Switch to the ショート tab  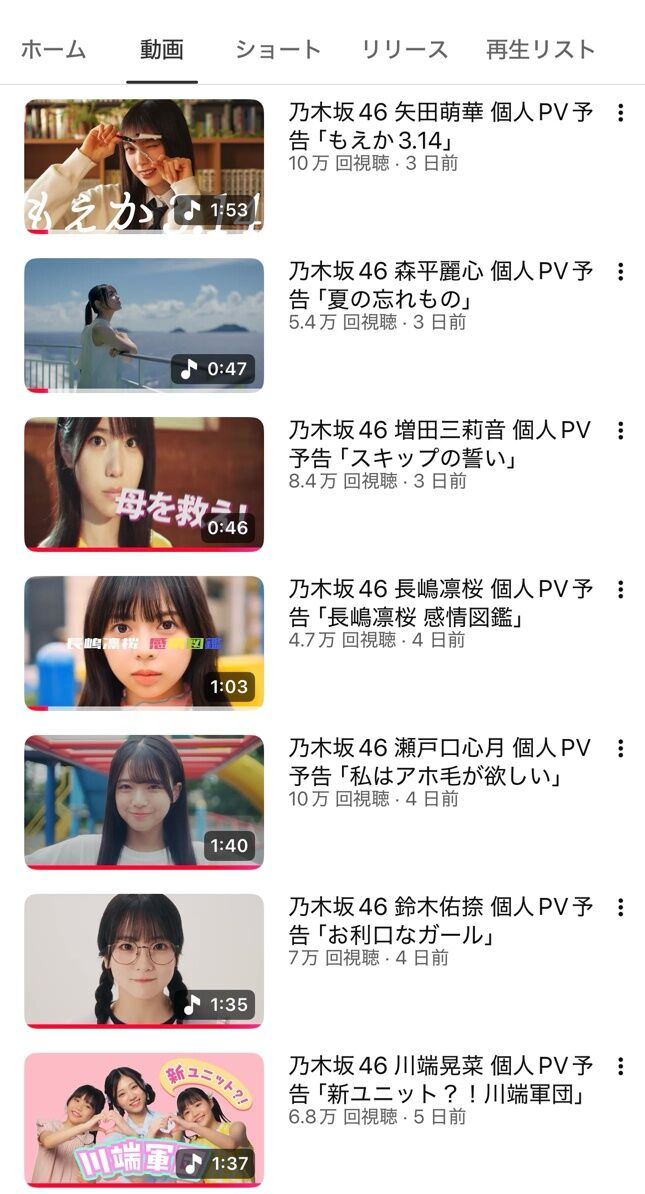coord(278,49)
